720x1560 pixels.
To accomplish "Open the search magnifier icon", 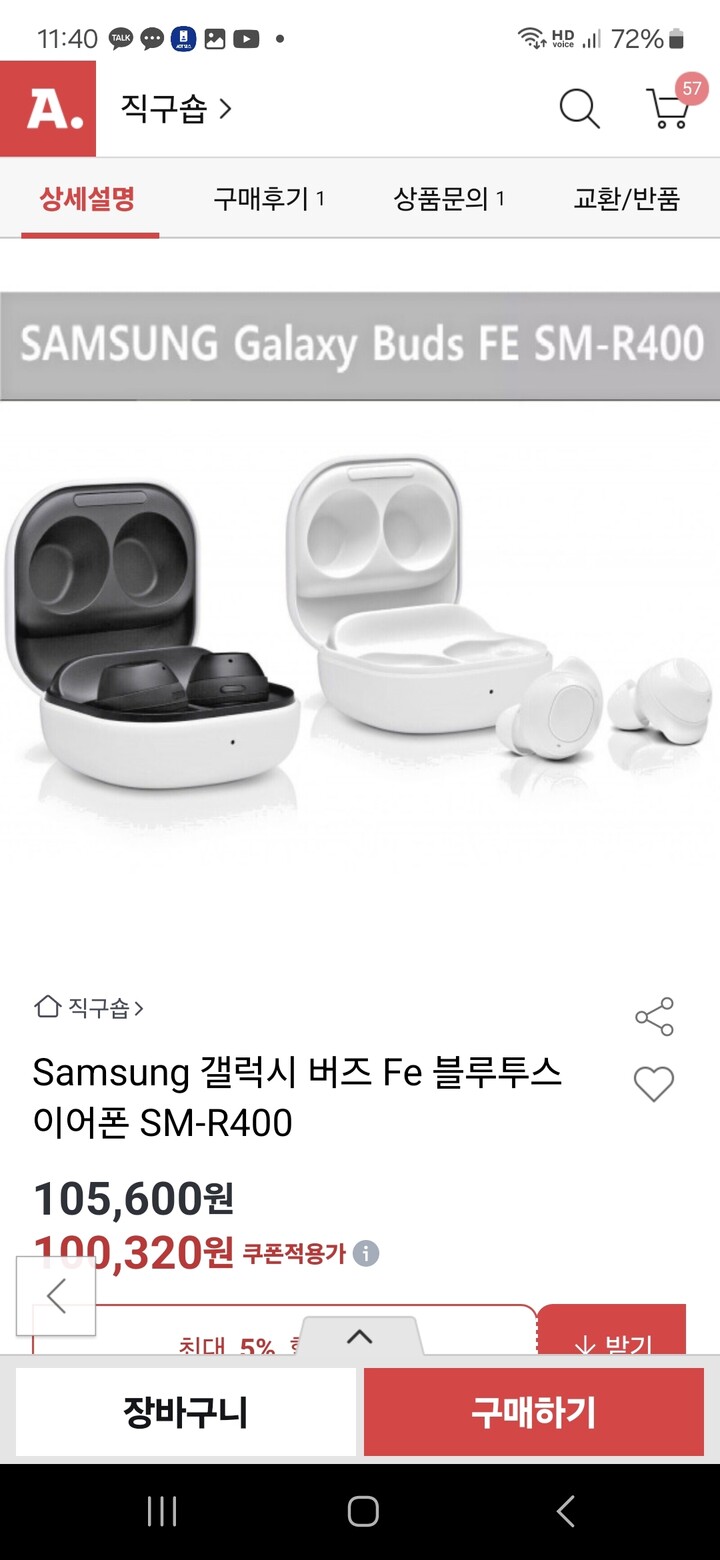I will pos(579,108).
